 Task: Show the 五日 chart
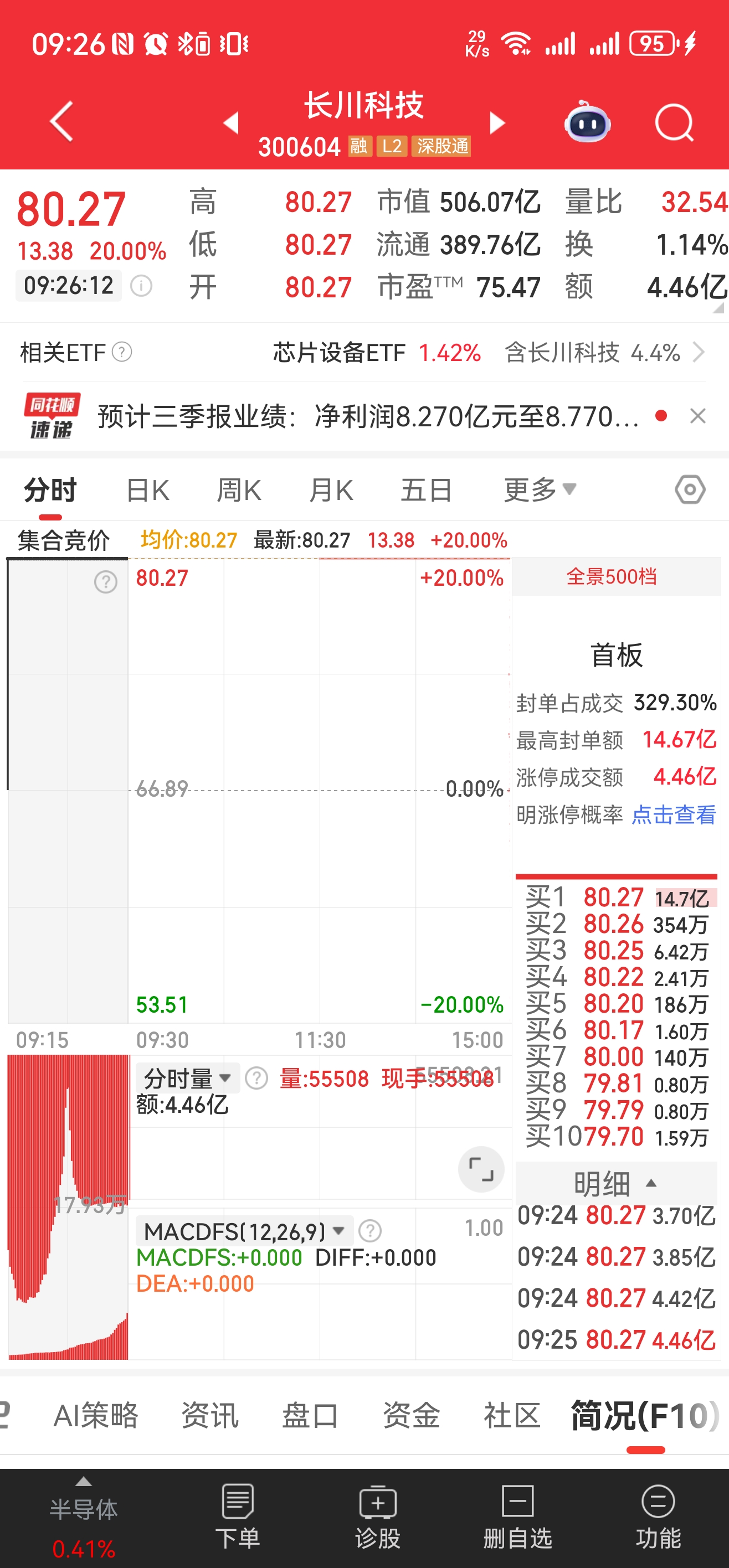[425, 490]
